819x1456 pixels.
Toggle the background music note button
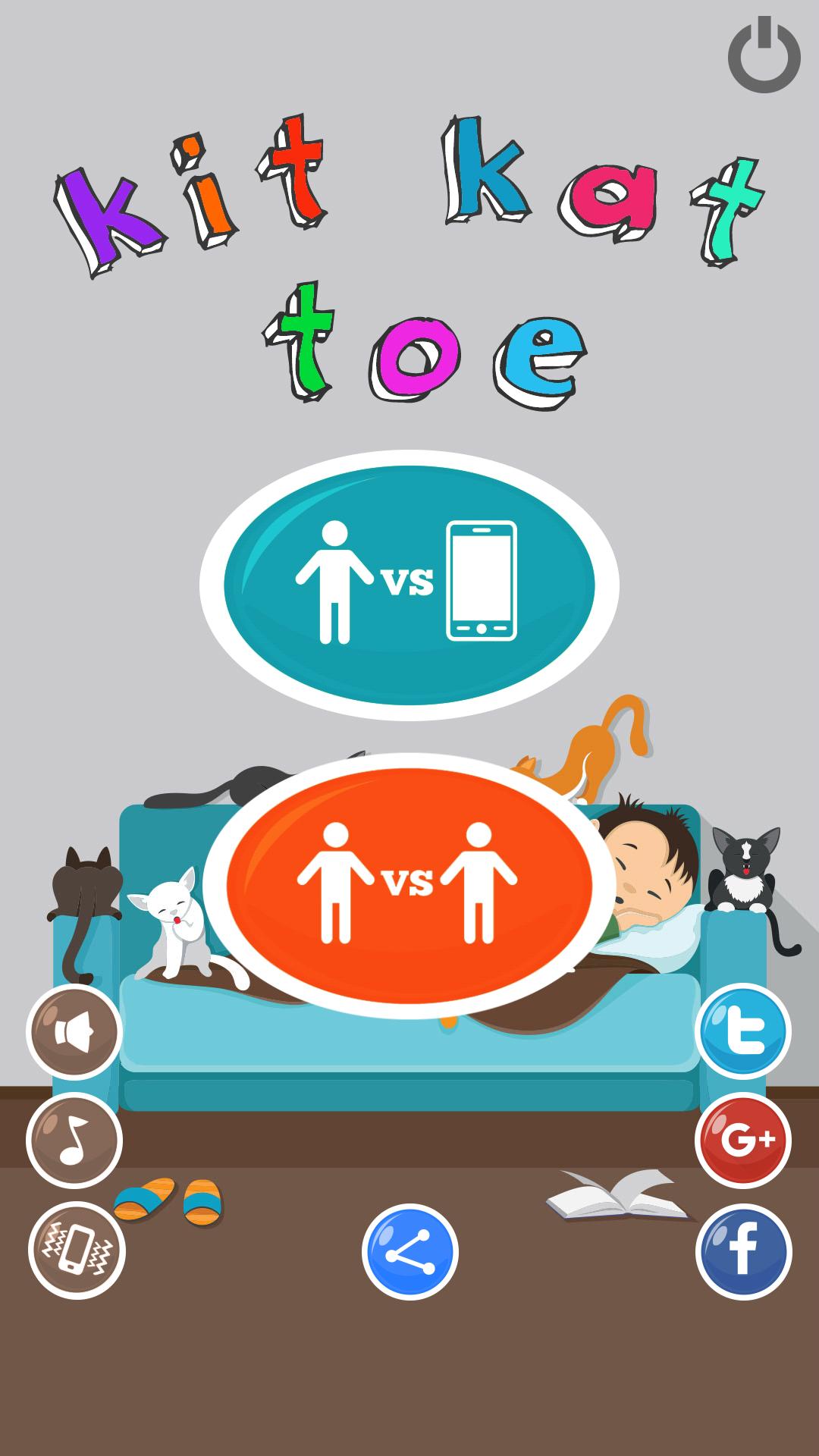pyautogui.click(x=74, y=1141)
